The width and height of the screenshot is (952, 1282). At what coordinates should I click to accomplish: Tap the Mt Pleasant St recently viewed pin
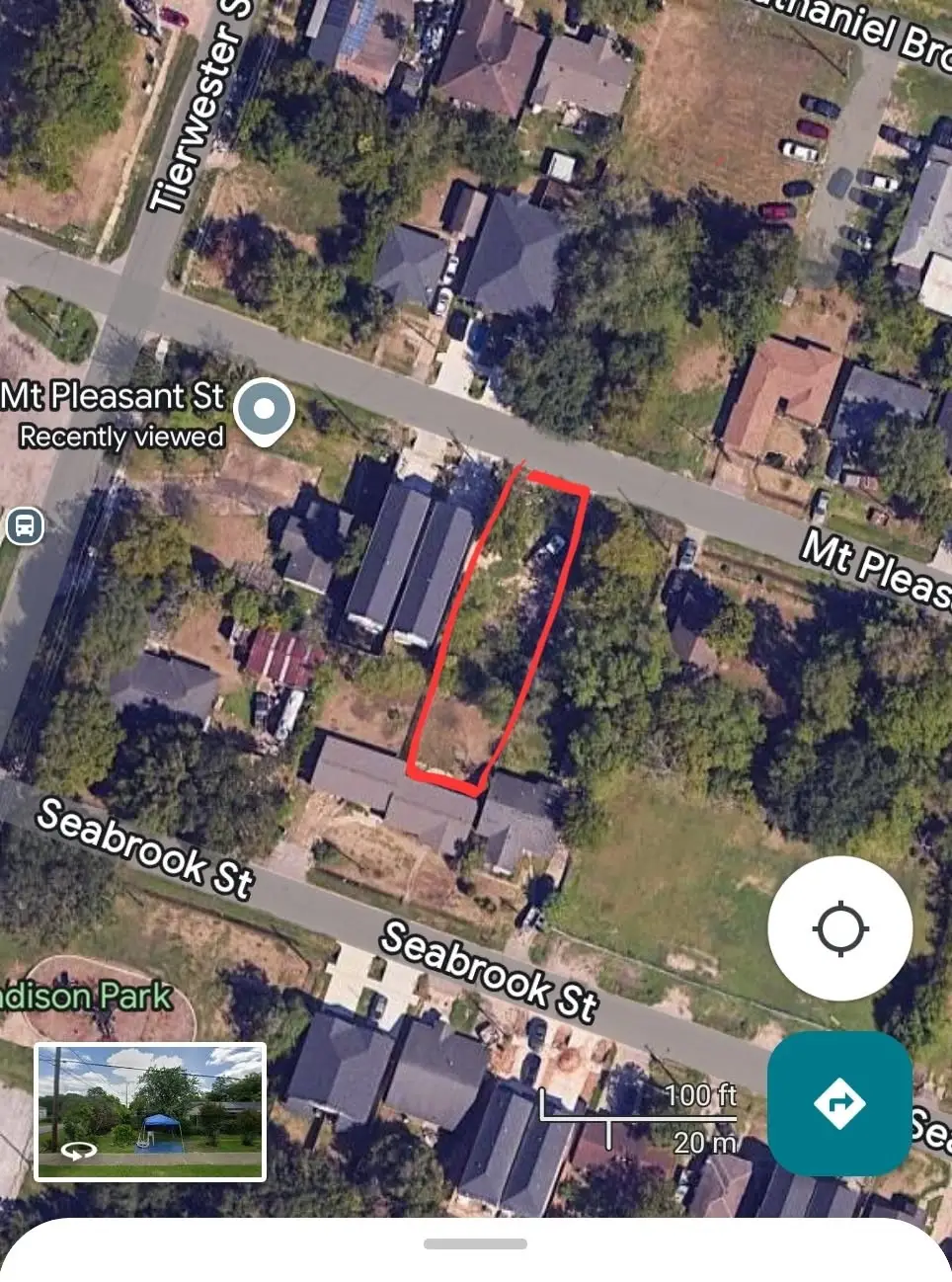[265, 409]
